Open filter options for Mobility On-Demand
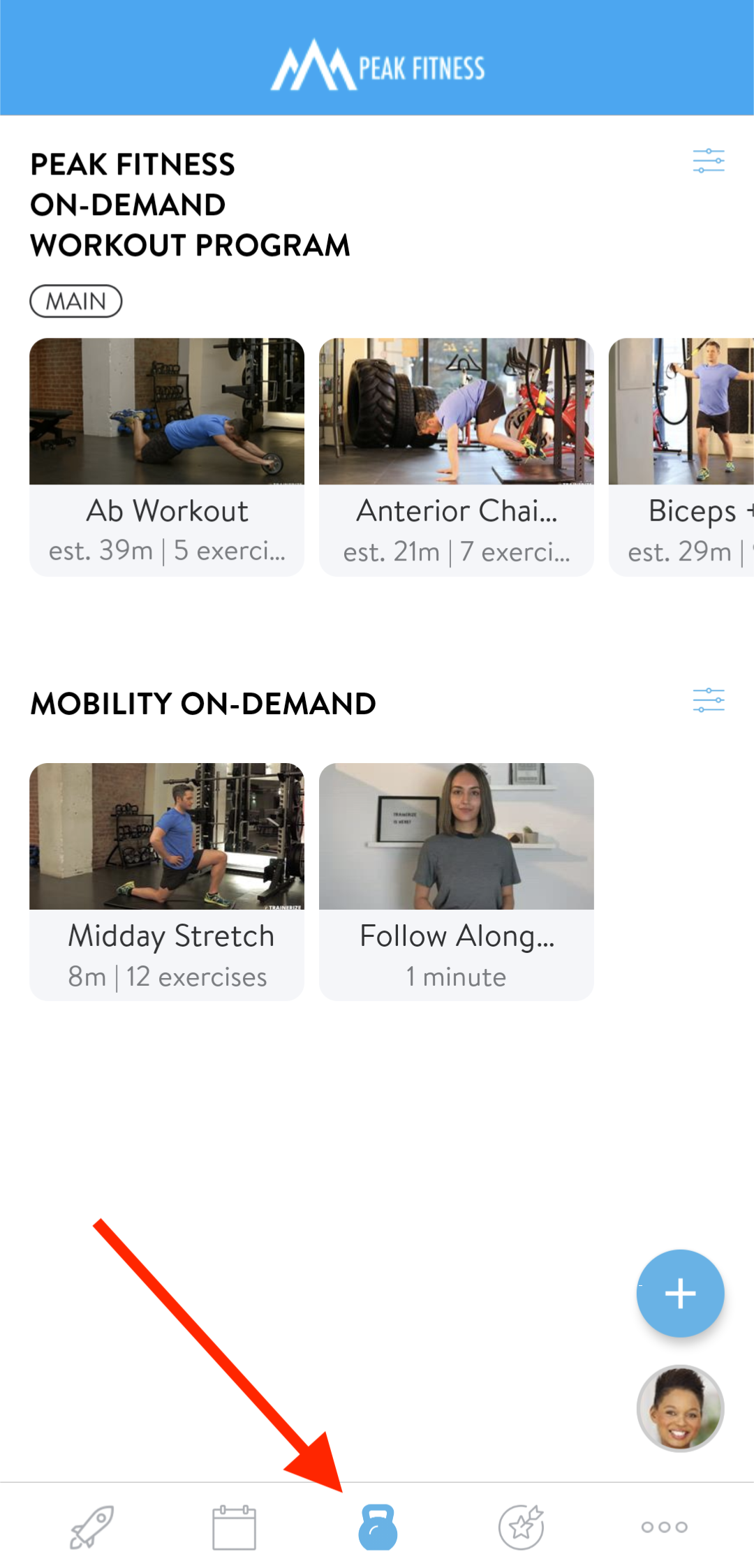754x1568 pixels. 708,700
